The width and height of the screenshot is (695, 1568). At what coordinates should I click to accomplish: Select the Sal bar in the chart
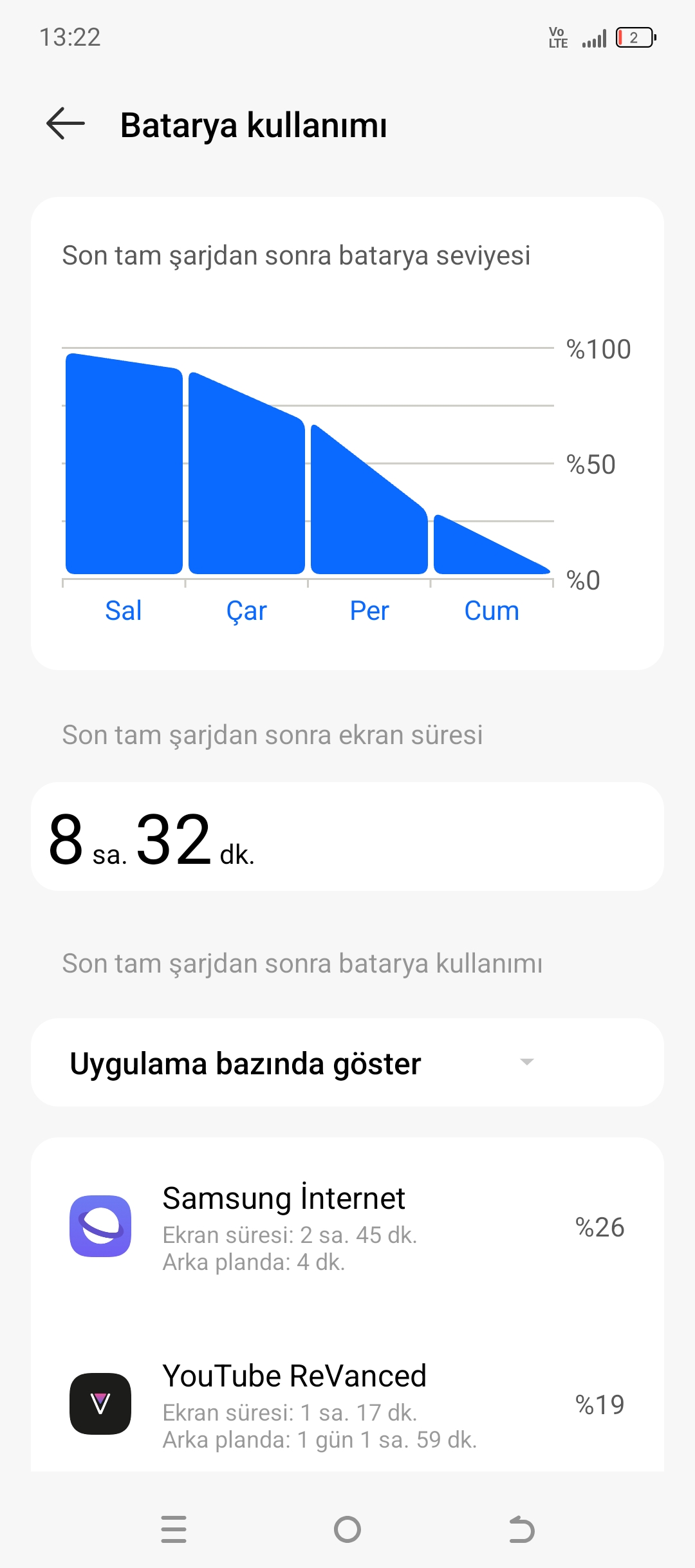pos(124,463)
